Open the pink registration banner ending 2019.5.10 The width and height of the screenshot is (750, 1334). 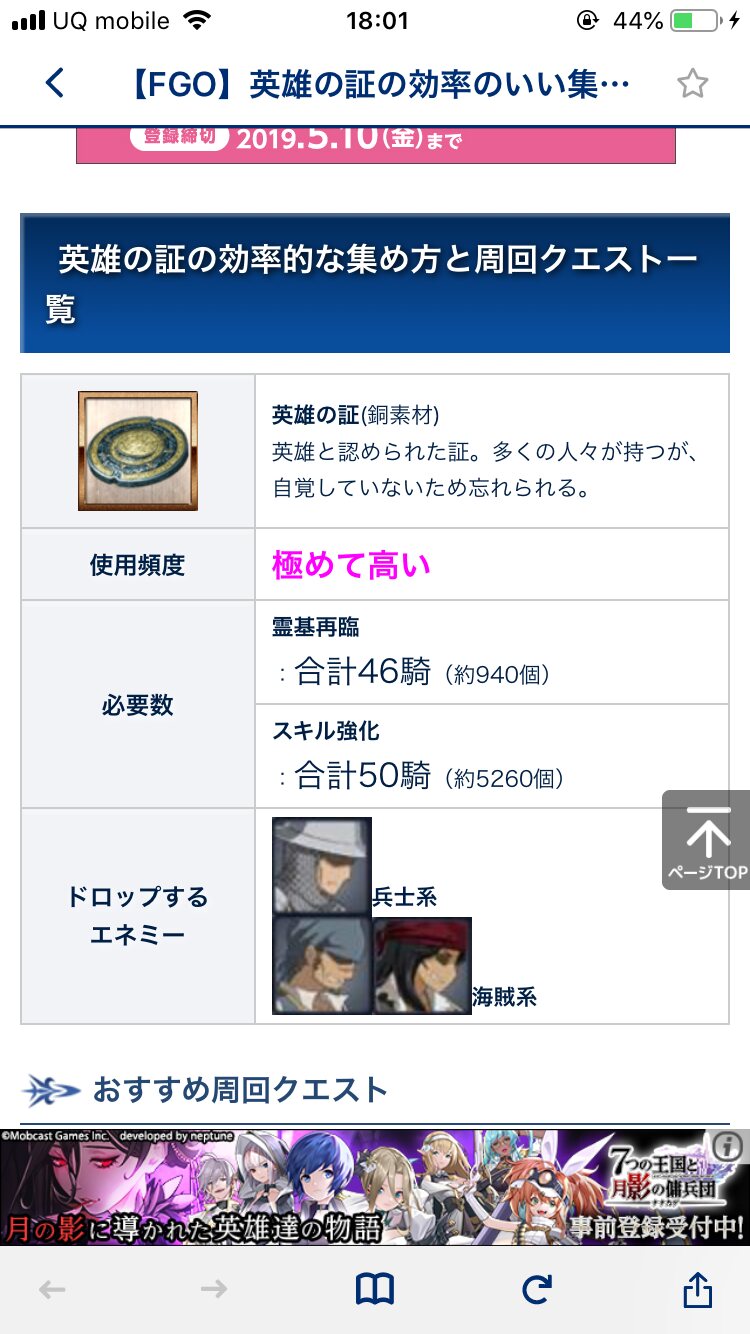[x=375, y=144]
